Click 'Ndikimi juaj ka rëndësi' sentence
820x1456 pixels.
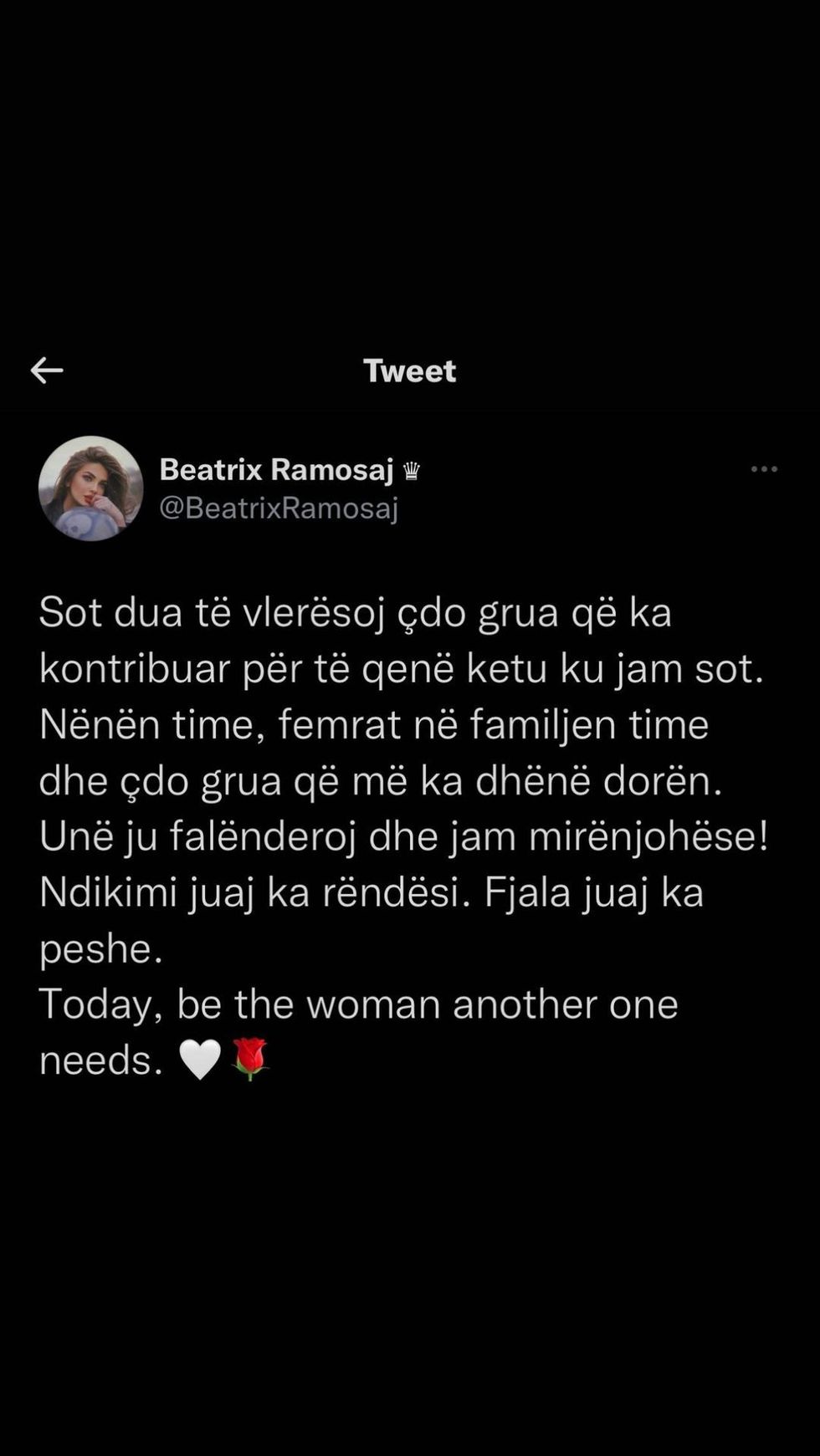pyautogui.click(x=251, y=891)
